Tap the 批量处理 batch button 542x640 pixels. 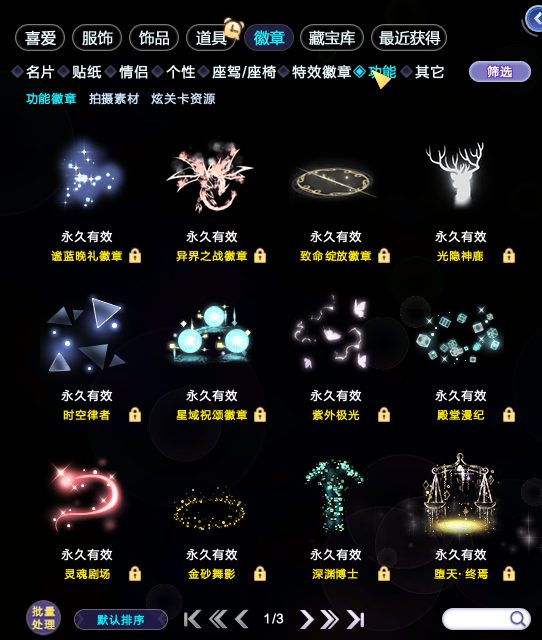(x=43, y=618)
